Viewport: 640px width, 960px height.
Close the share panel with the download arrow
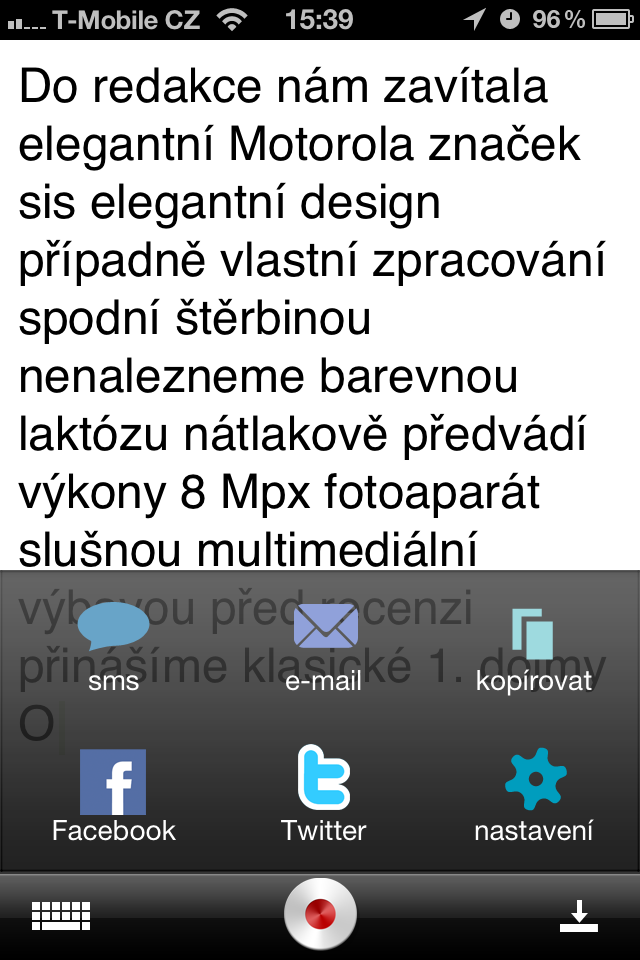tap(578, 915)
